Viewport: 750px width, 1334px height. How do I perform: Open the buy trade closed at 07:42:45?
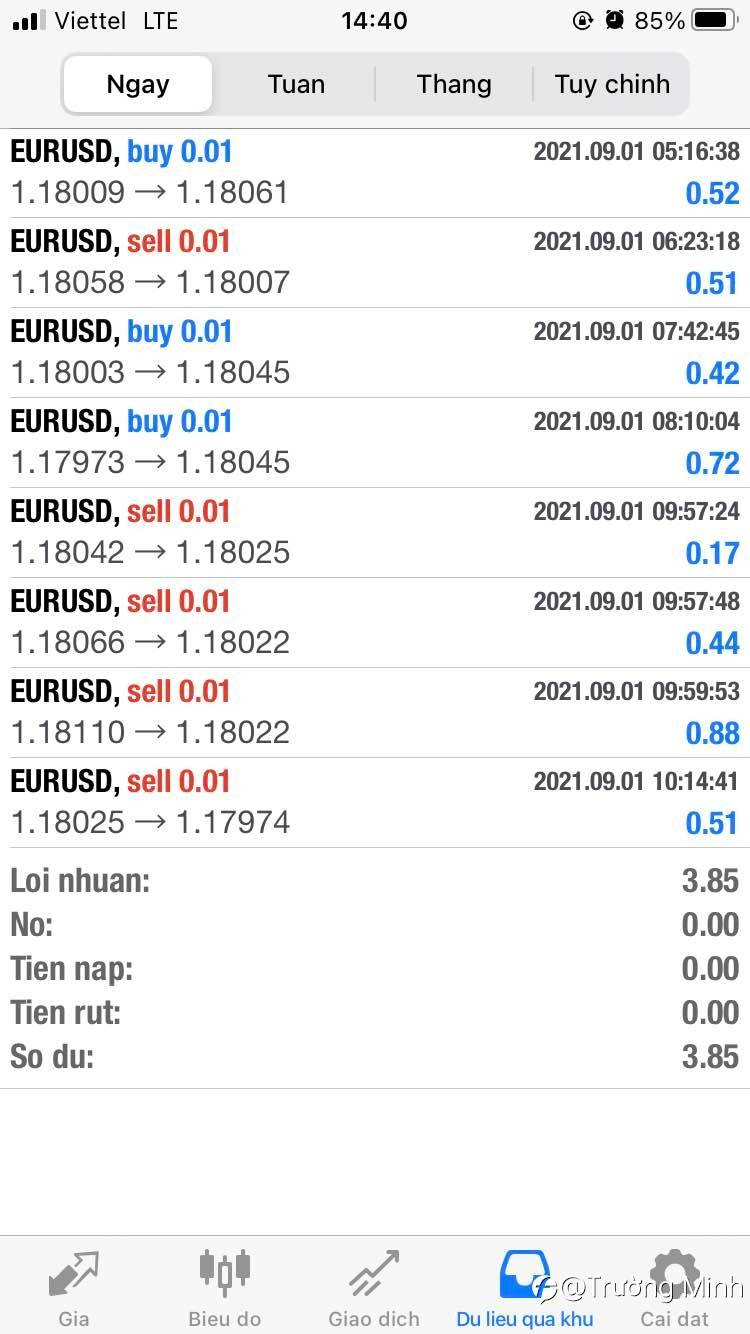pyautogui.click(x=375, y=353)
